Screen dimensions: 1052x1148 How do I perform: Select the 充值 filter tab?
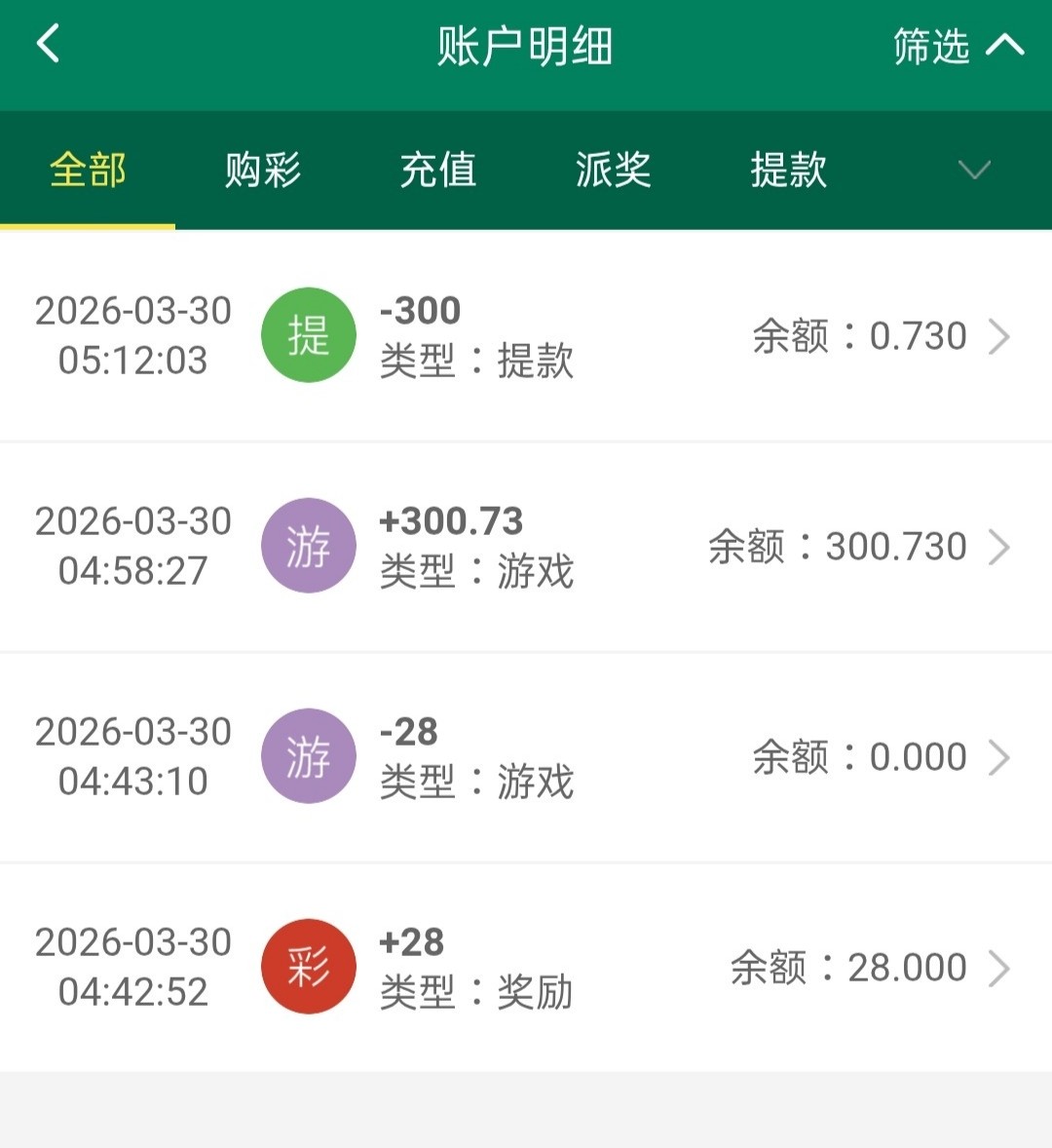click(x=438, y=171)
